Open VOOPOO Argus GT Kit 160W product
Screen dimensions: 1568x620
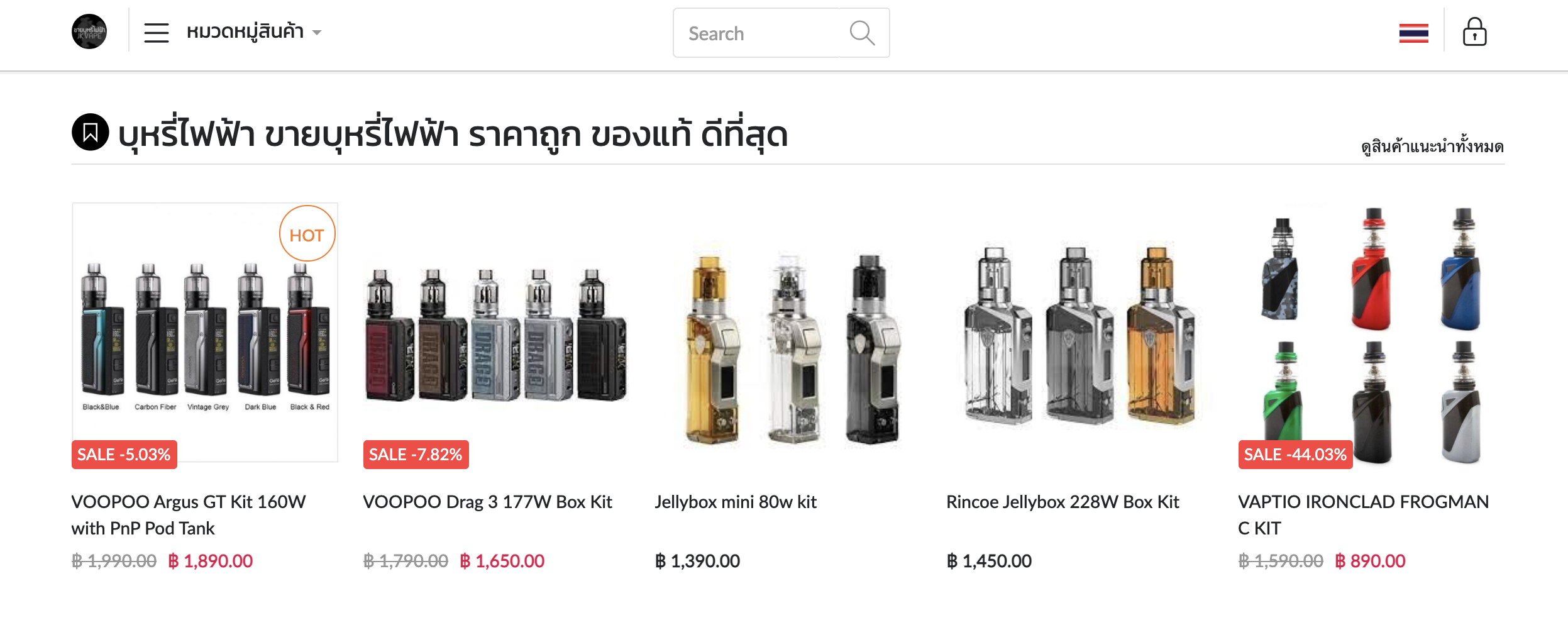[188, 514]
